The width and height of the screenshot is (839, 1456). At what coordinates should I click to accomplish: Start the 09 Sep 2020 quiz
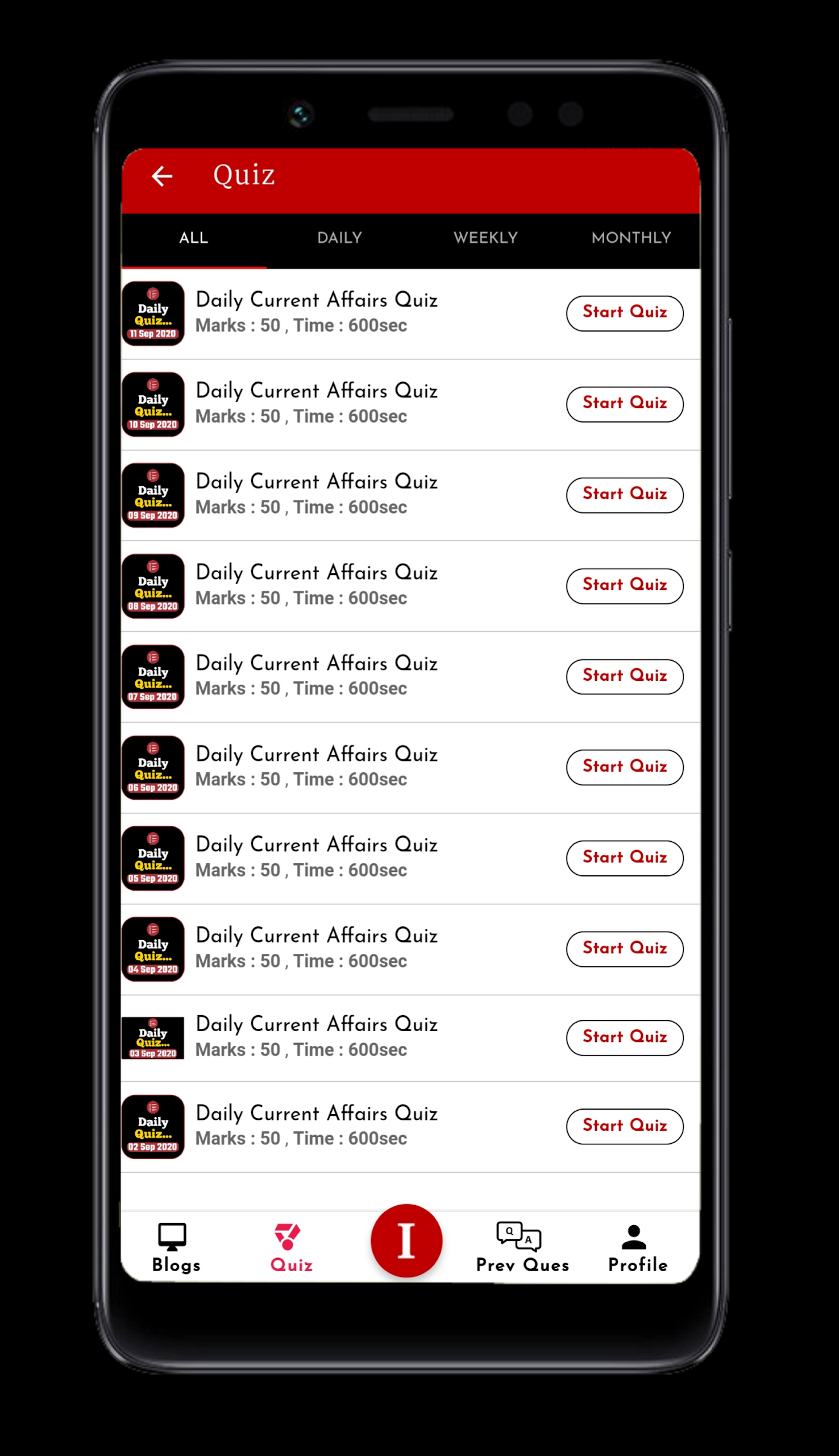tap(624, 495)
